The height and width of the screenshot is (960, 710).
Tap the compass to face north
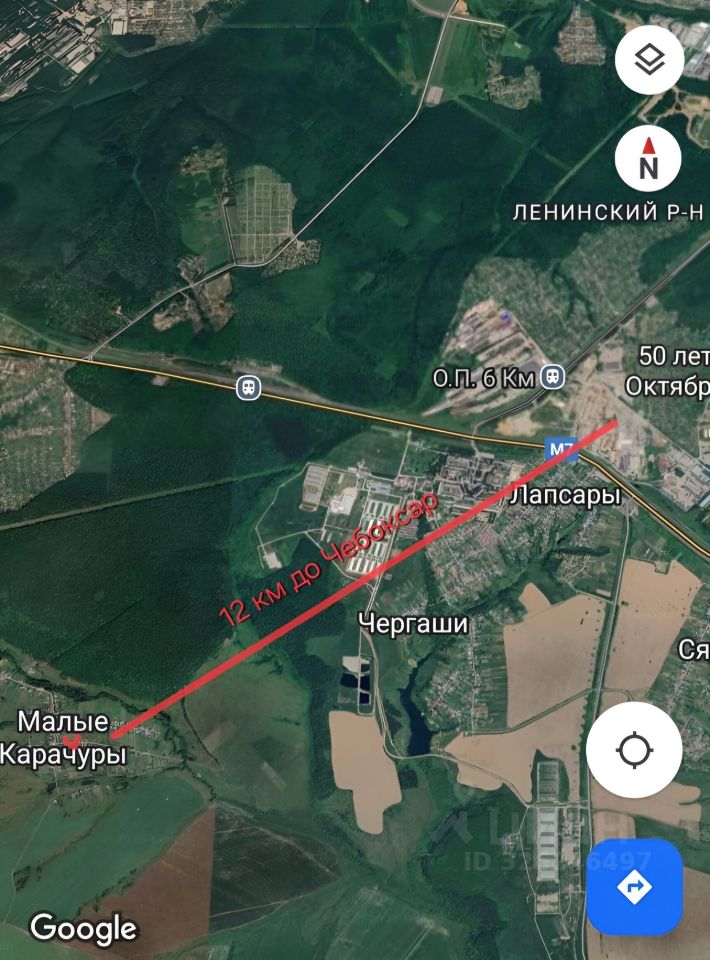click(x=649, y=159)
